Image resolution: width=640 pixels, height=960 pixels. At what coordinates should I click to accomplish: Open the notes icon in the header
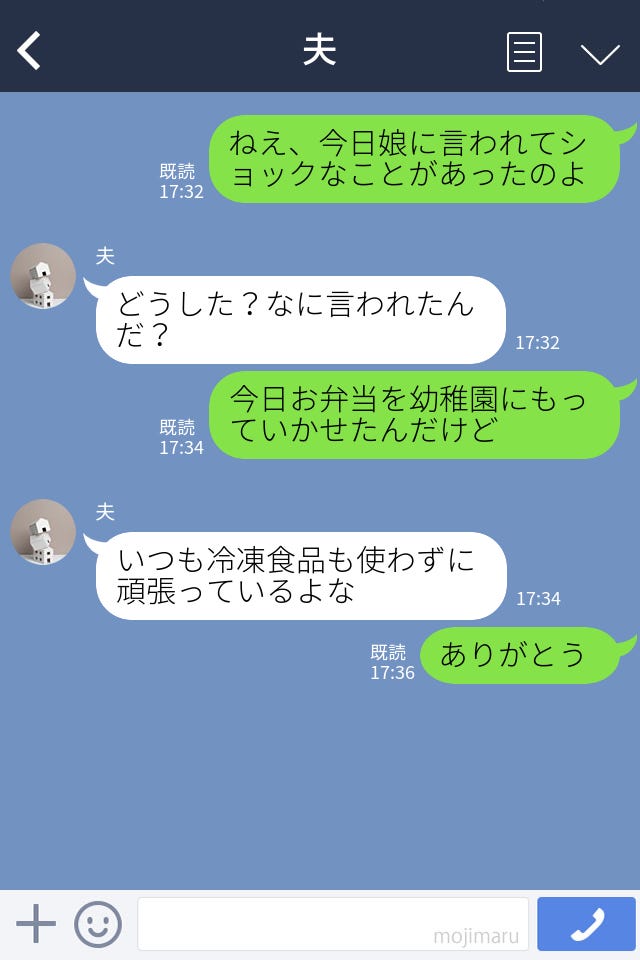524,52
